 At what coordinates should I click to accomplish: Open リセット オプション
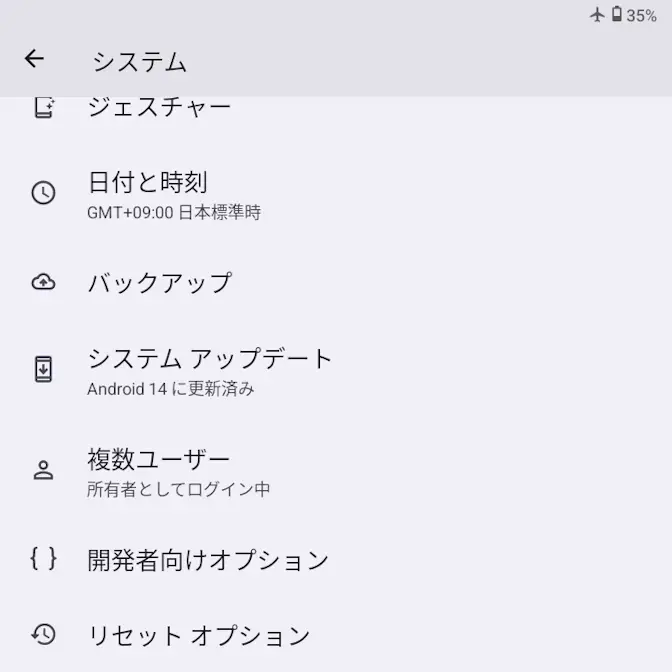(199, 635)
